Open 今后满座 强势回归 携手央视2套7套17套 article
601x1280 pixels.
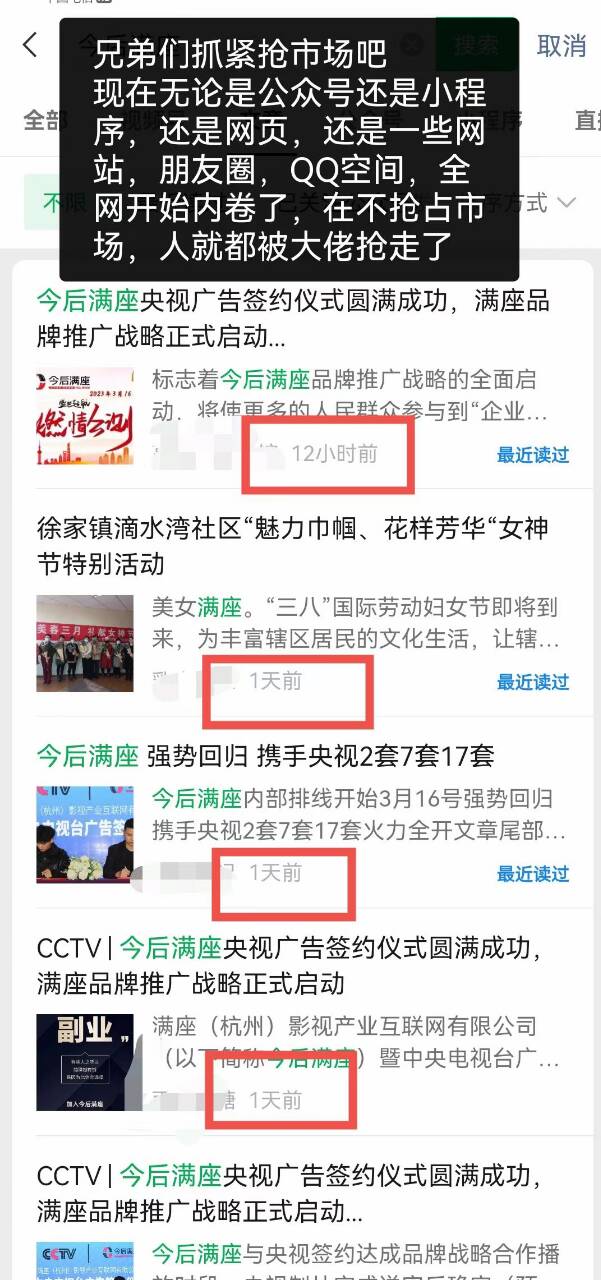[x=266, y=754]
